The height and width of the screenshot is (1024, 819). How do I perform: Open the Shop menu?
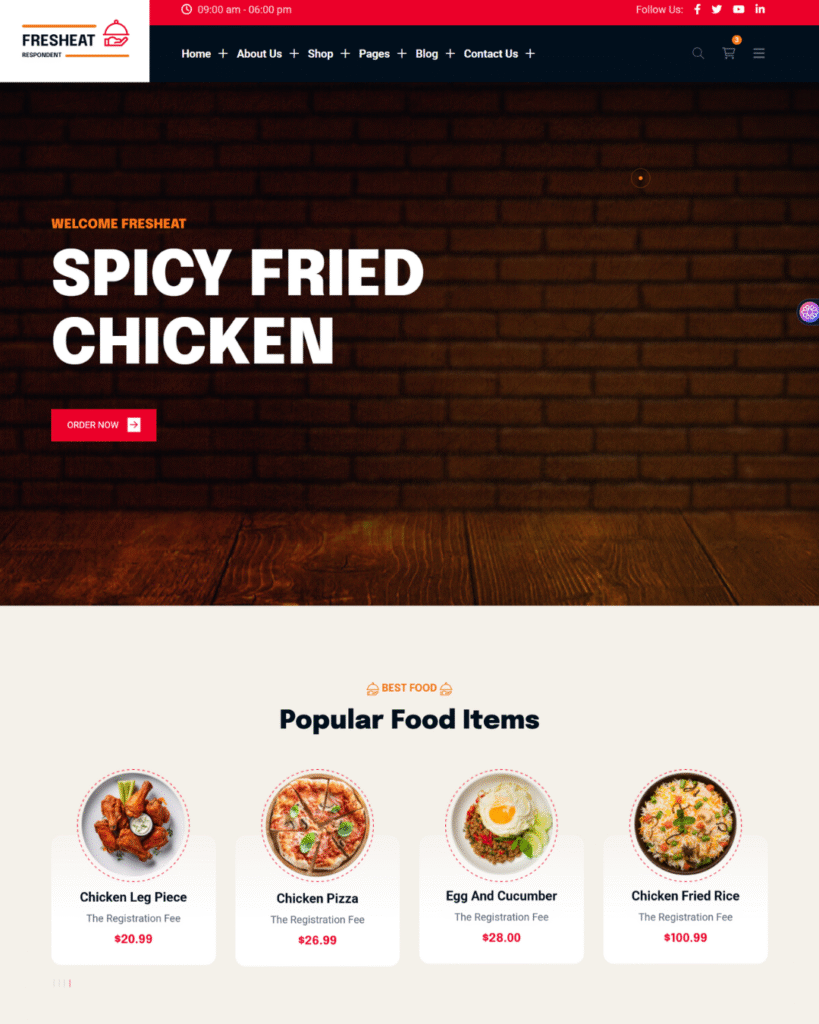[320, 54]
